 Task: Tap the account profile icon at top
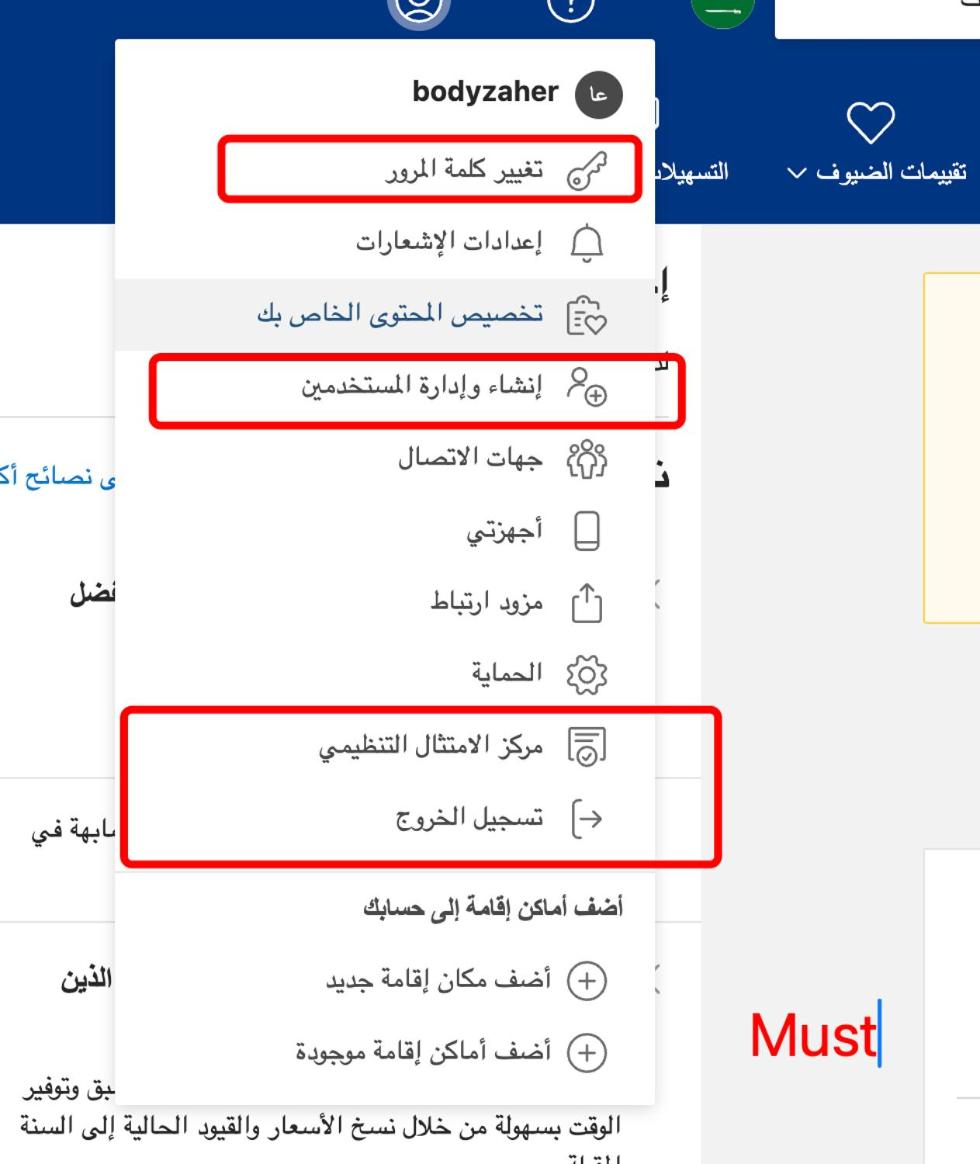click(419, 6)
